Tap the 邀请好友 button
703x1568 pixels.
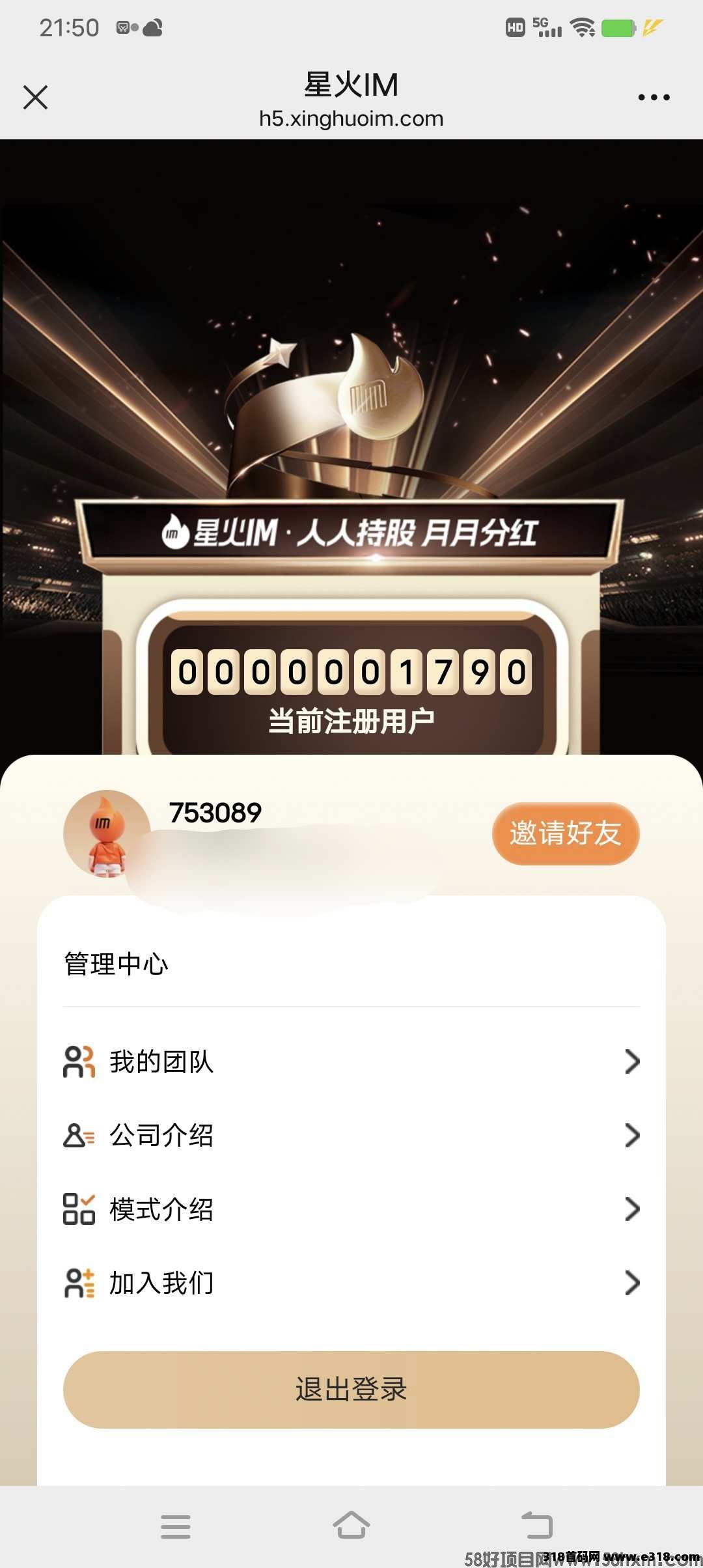pyautogui.click(x=565, y=833)
